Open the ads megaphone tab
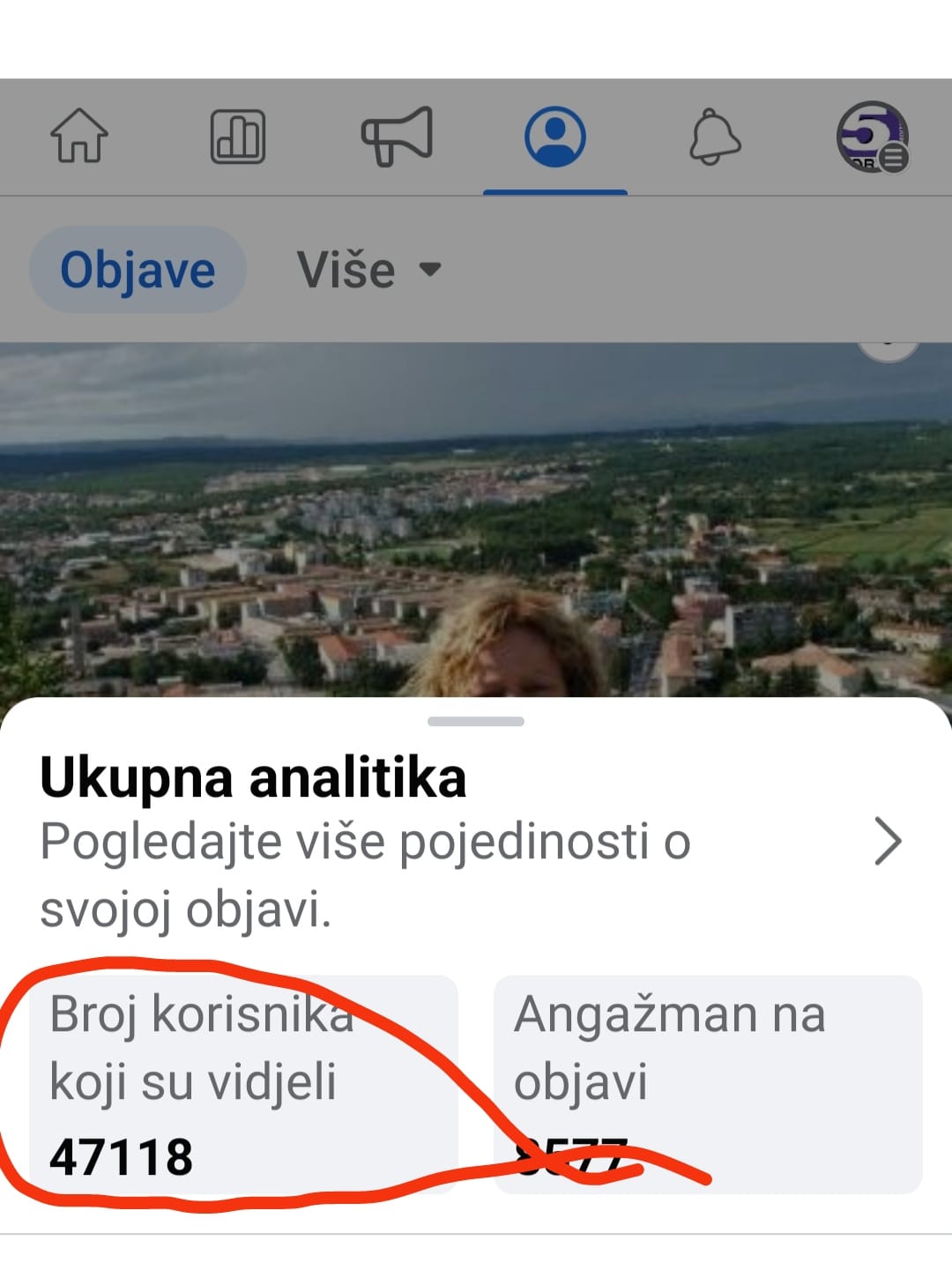Viewport: 952px width, 1270px height. tap(397, 137)
